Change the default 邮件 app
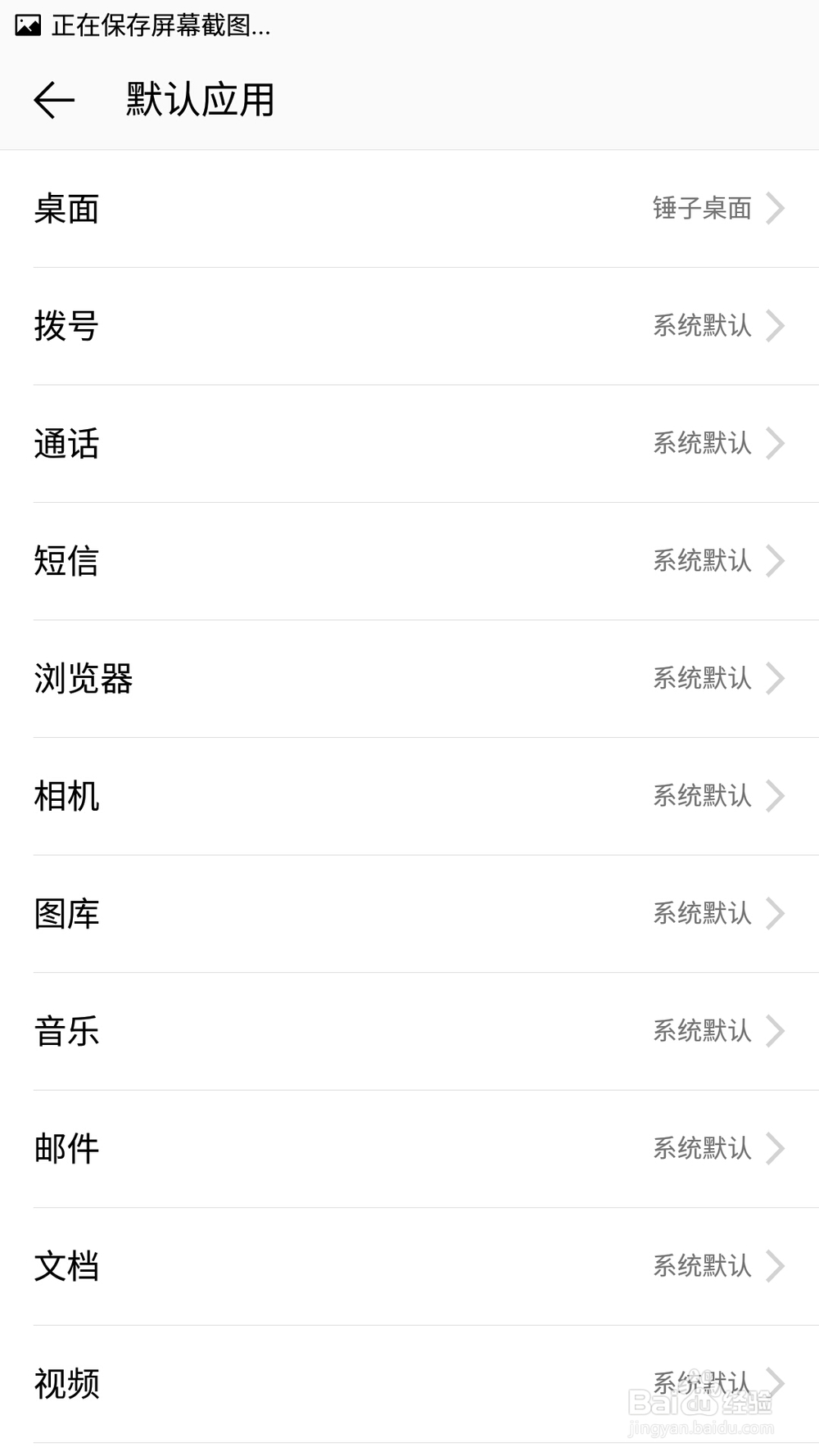This screenshot has height=1456, width=819. 409,1149
